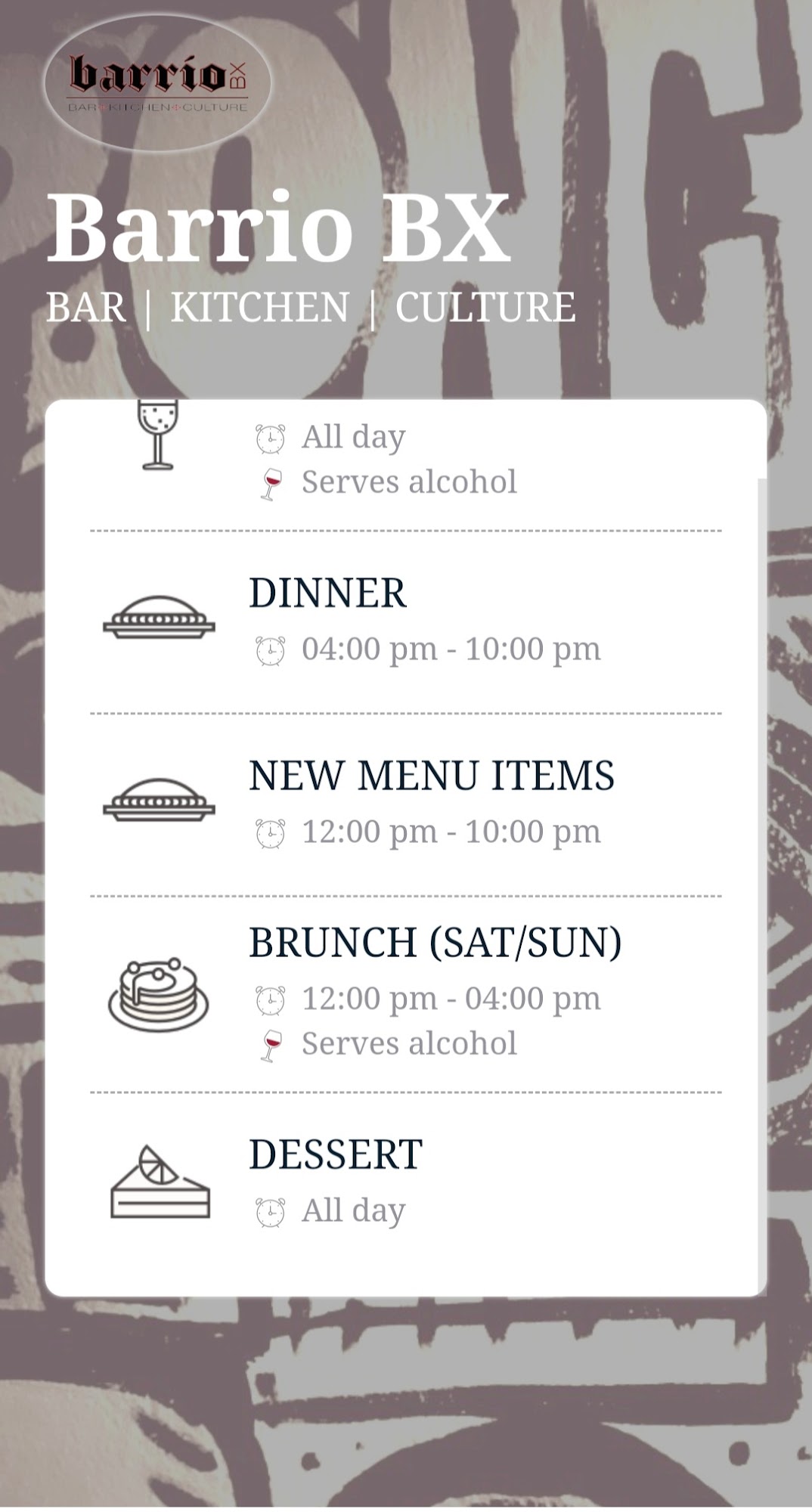View the BRUNCH (SAT/SUN) menu
Image resolution: width=812 pixels, height=1512 pixels.
tap(435, 943)
